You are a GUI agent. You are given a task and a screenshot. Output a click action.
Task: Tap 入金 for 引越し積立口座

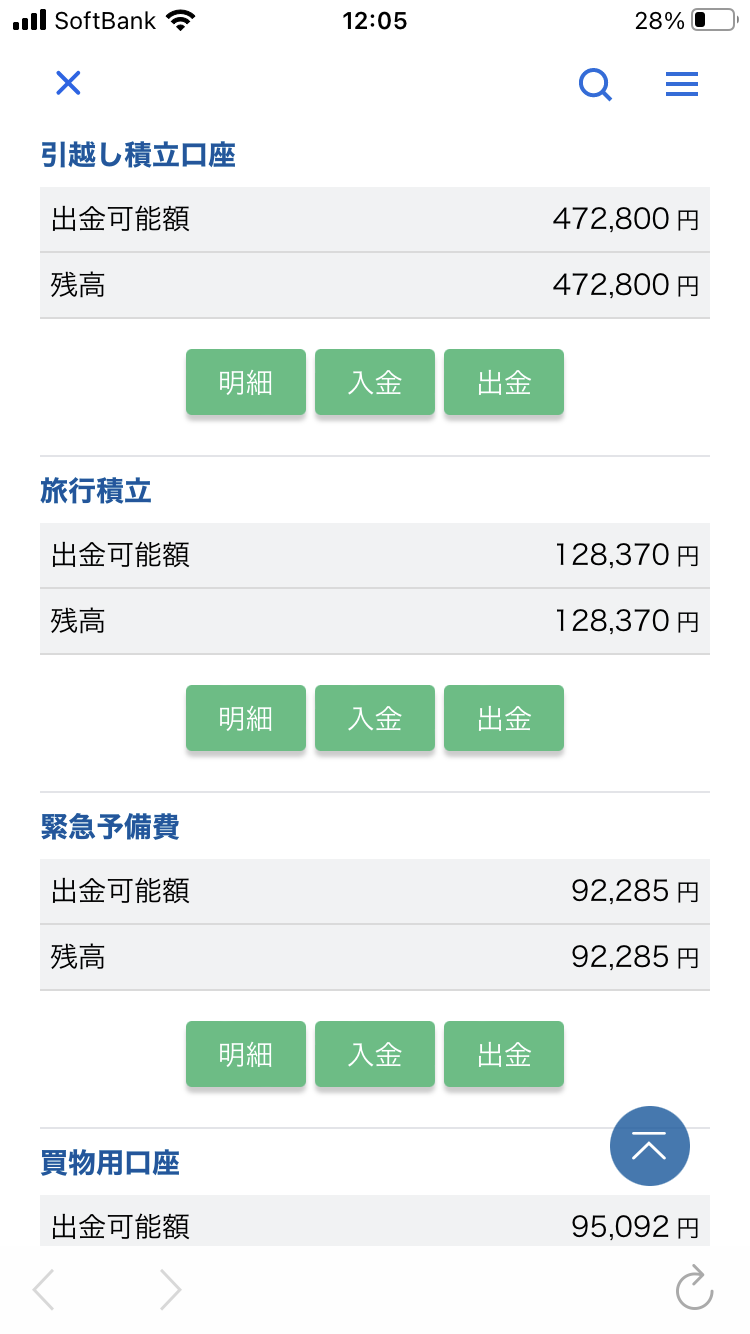point(375,382)
